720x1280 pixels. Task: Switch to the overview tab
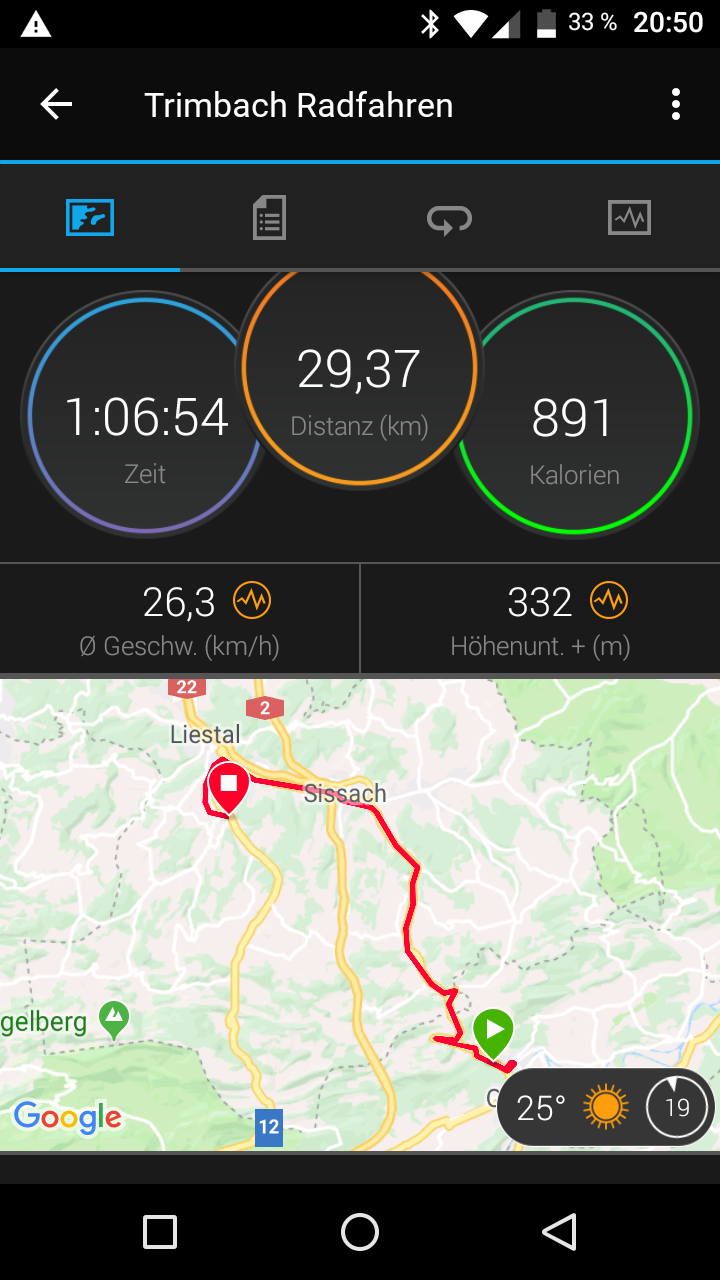pos(90,217)
